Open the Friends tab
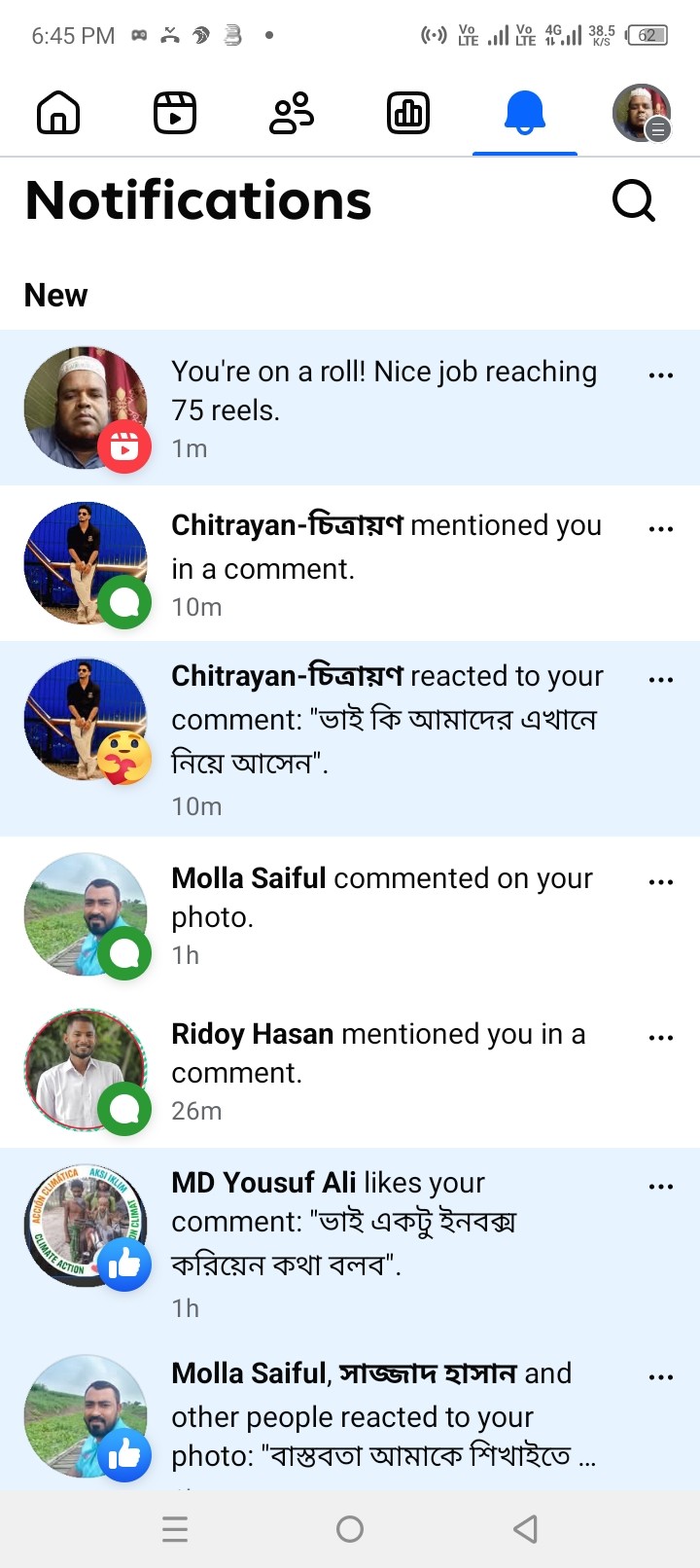Viewport: 700px width, 1568px height. tap(292, 113)
